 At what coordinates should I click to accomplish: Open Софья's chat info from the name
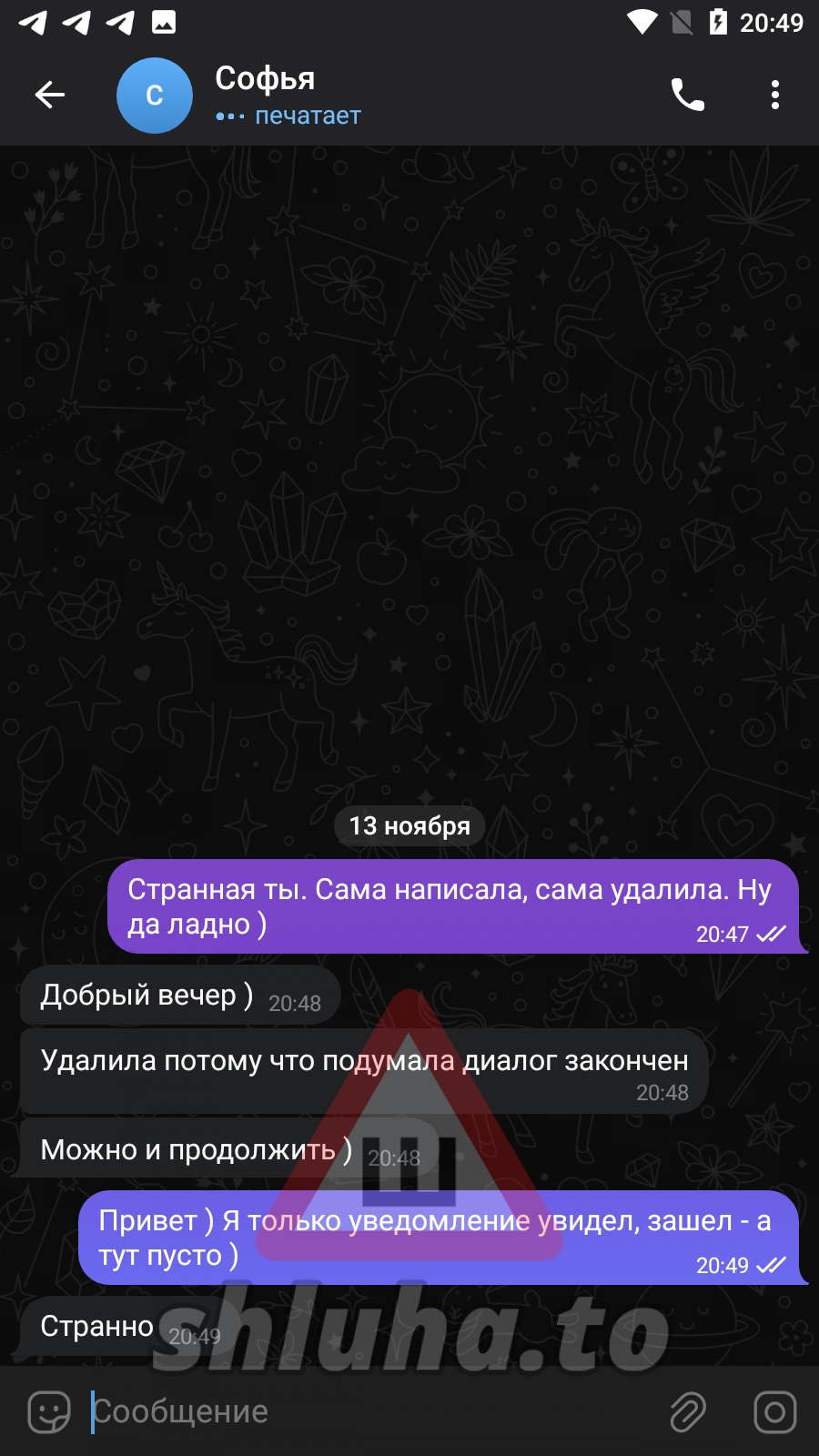(266, 79)
